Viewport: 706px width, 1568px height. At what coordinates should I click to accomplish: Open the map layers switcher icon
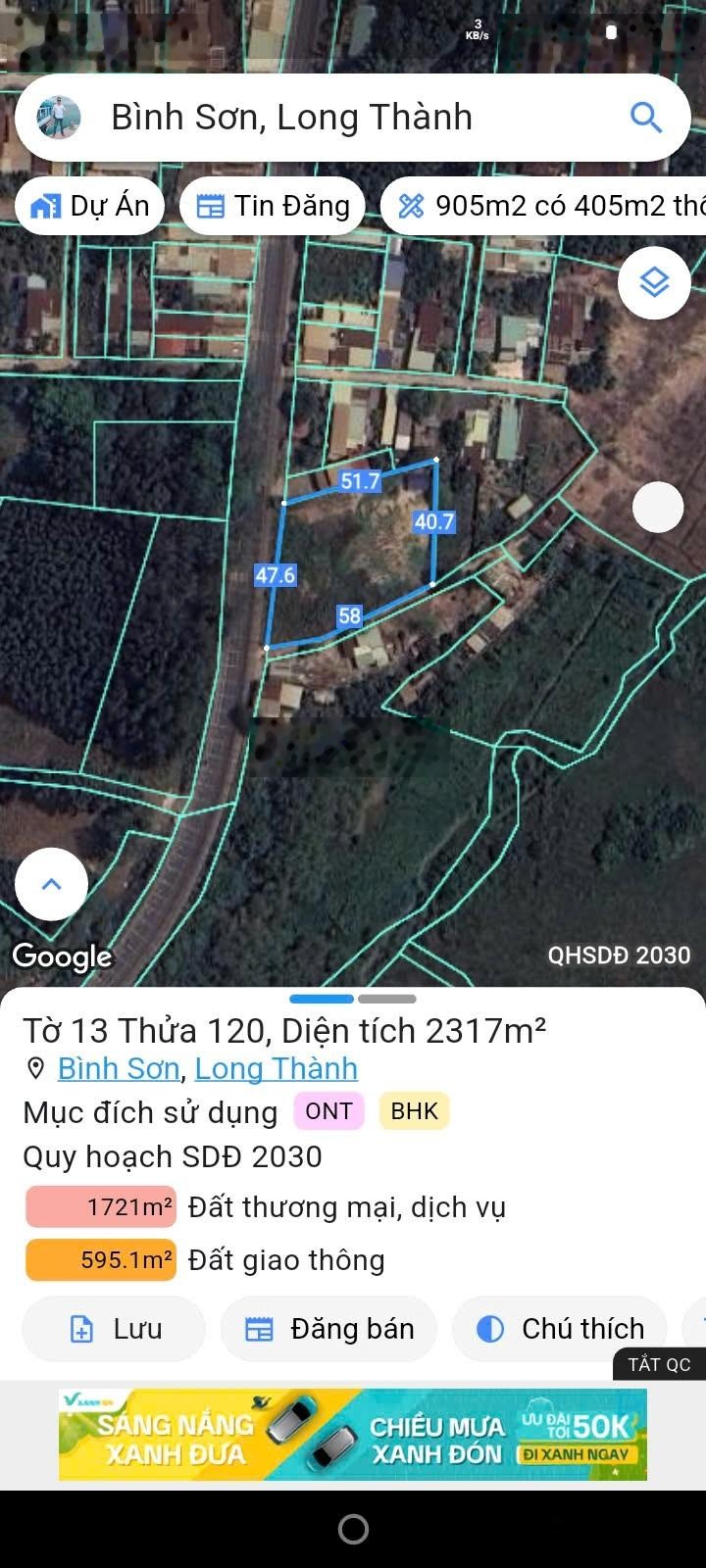click(652, 282)
